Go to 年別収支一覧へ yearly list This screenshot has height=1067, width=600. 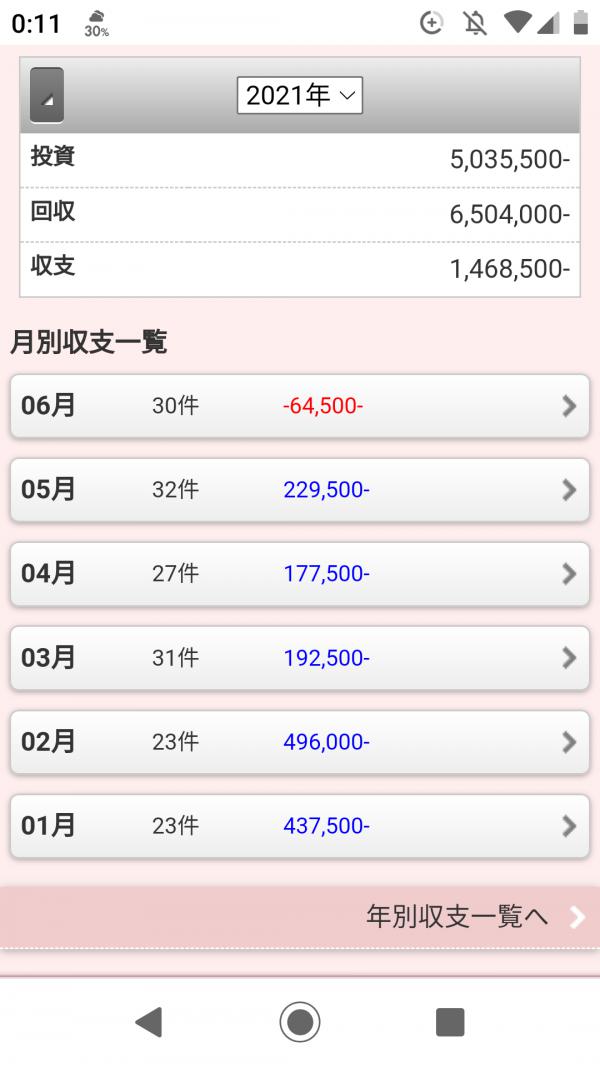pyautogui.click(x=299, y=917)
